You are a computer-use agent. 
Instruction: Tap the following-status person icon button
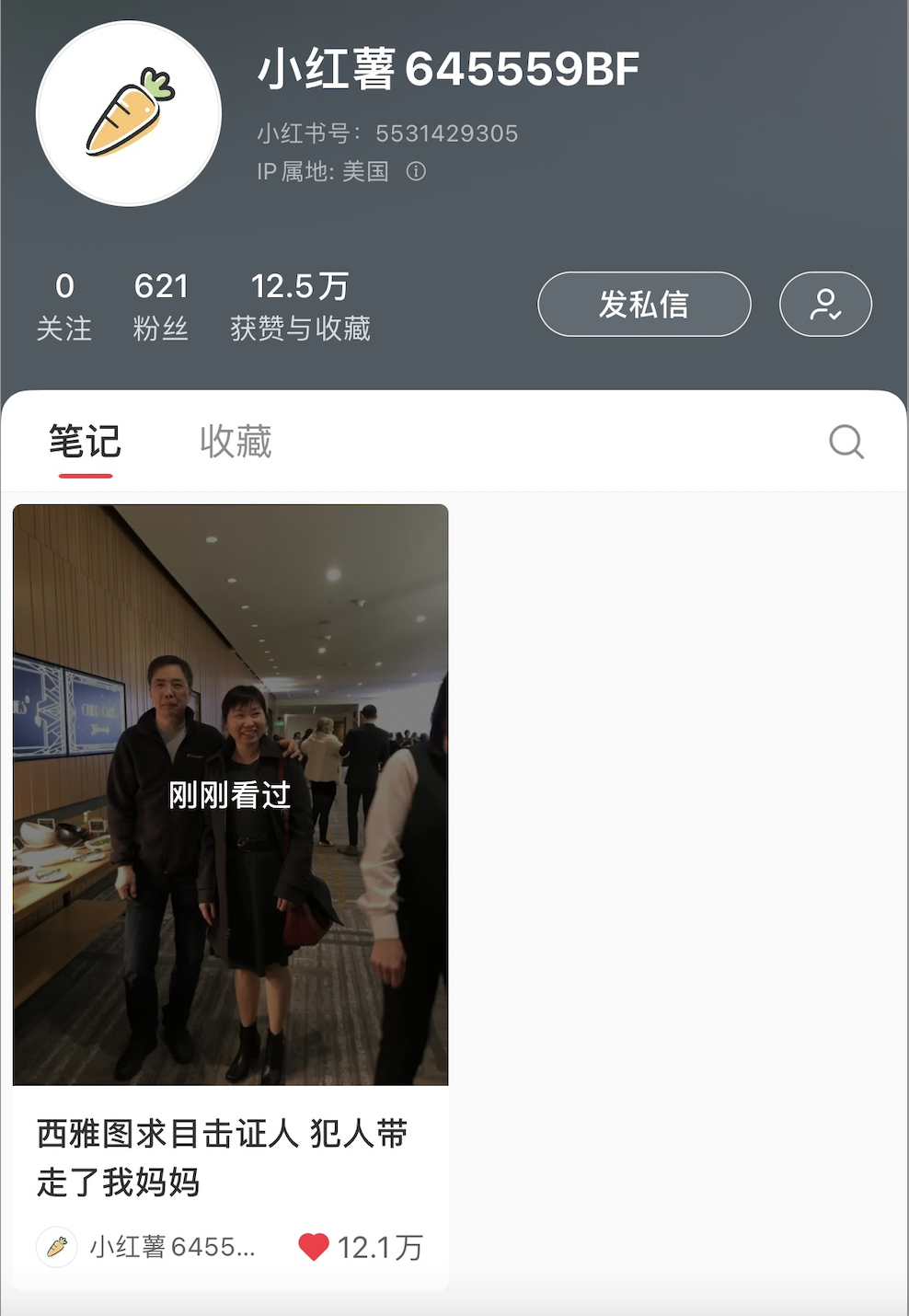click(x=825, y=305)
